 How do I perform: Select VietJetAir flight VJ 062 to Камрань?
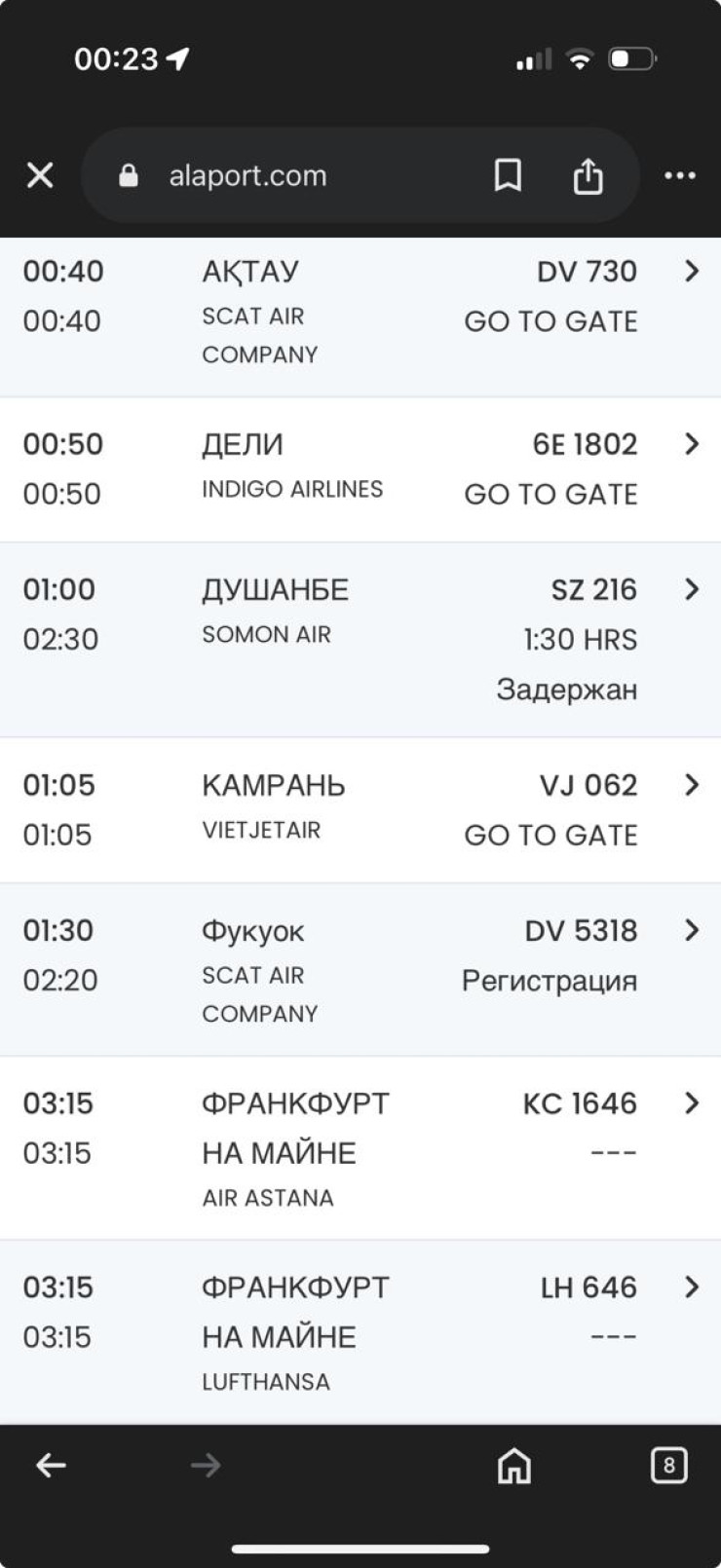click(360, 810)
